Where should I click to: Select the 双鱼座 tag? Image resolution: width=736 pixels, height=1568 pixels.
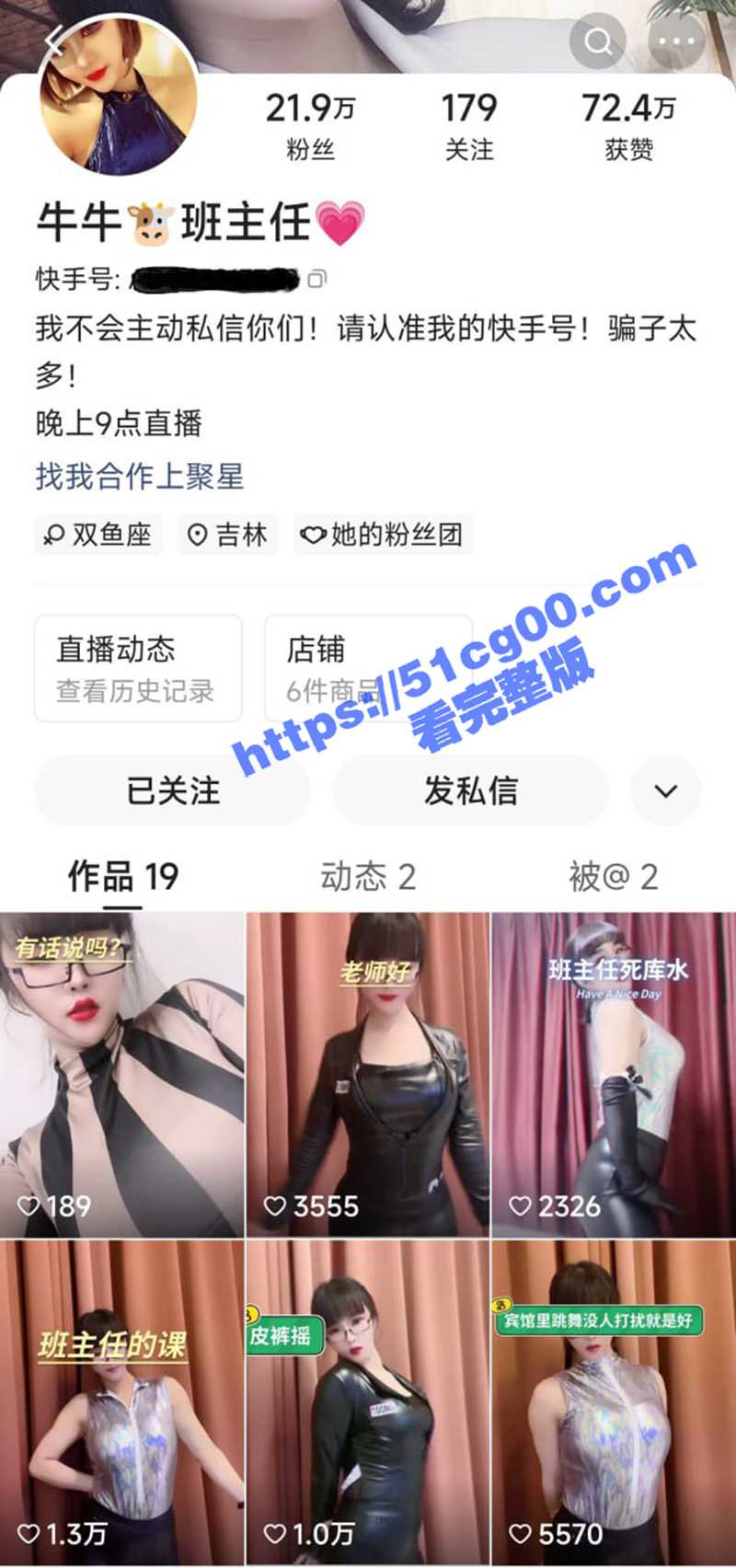click(x=97, y=535)
